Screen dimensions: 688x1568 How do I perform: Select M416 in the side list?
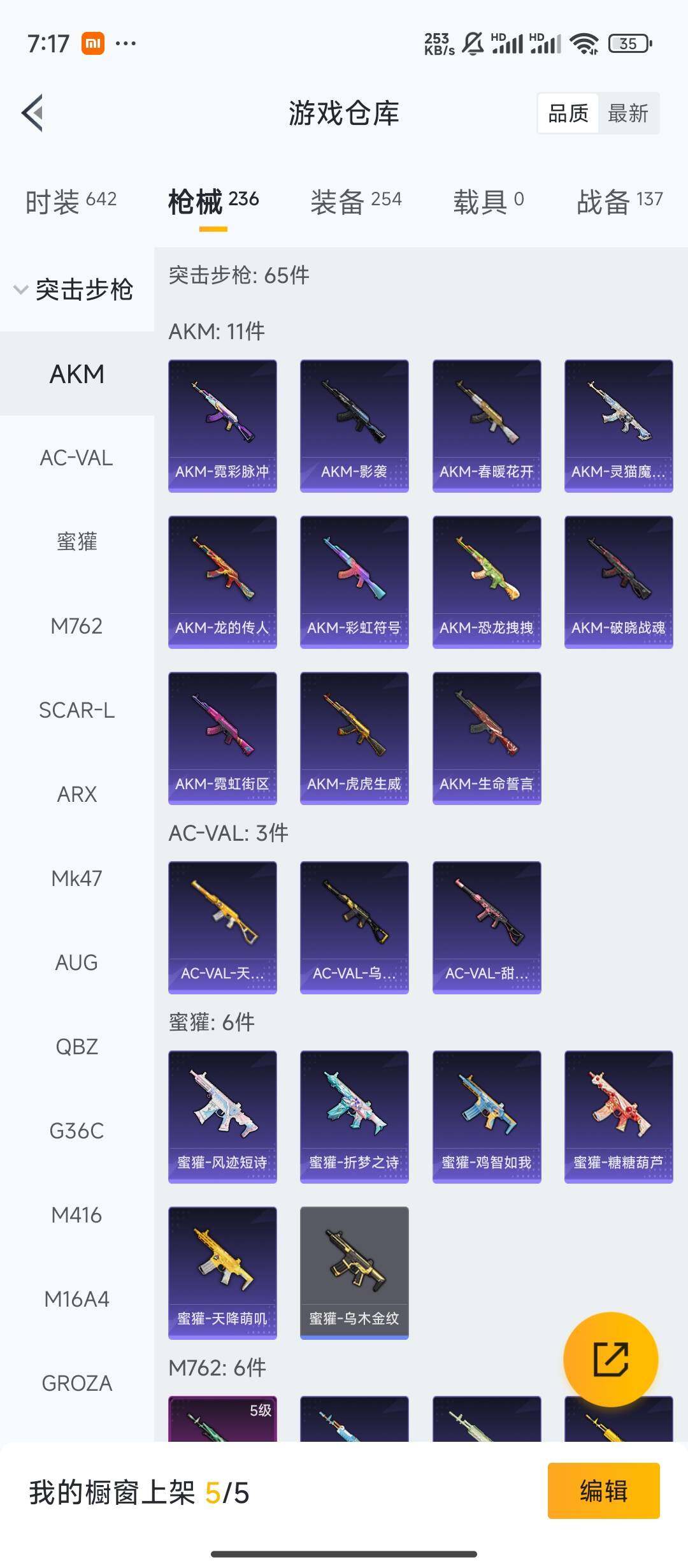coord(76,1215)
